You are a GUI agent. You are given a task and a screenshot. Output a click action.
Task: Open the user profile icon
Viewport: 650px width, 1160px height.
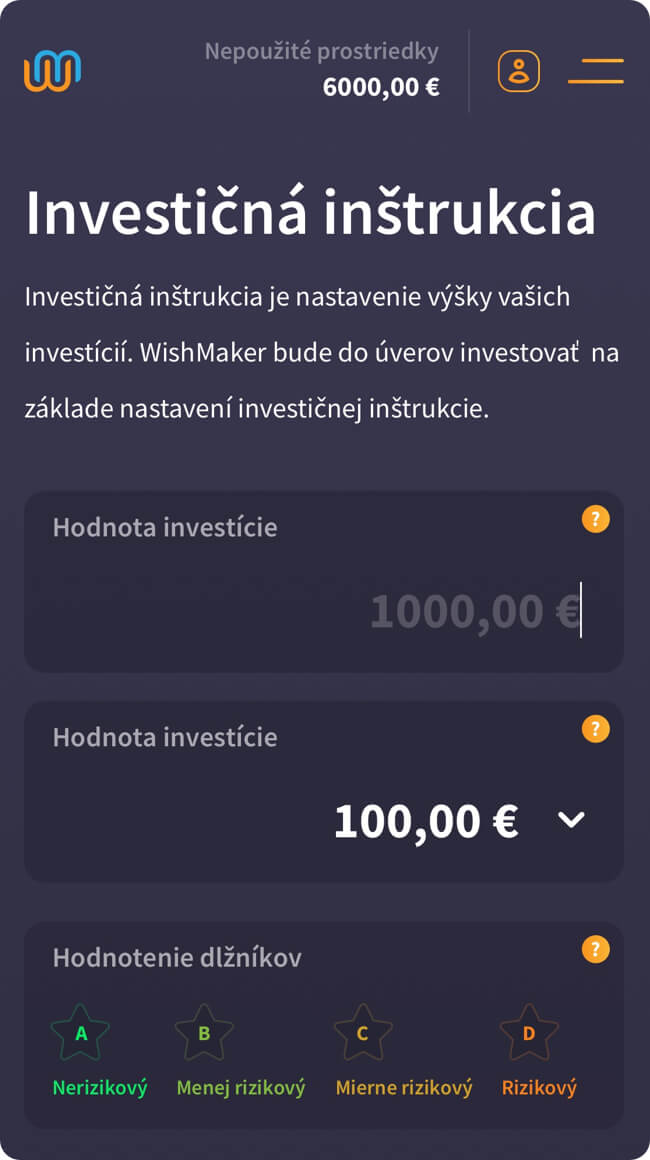pyautogui.click(x=518, y=71)
